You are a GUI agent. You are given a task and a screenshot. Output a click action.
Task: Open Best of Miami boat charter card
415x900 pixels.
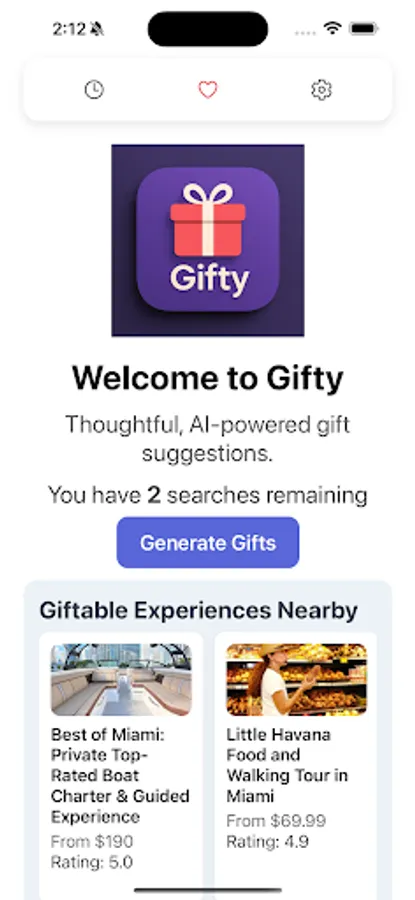(121, 765)
